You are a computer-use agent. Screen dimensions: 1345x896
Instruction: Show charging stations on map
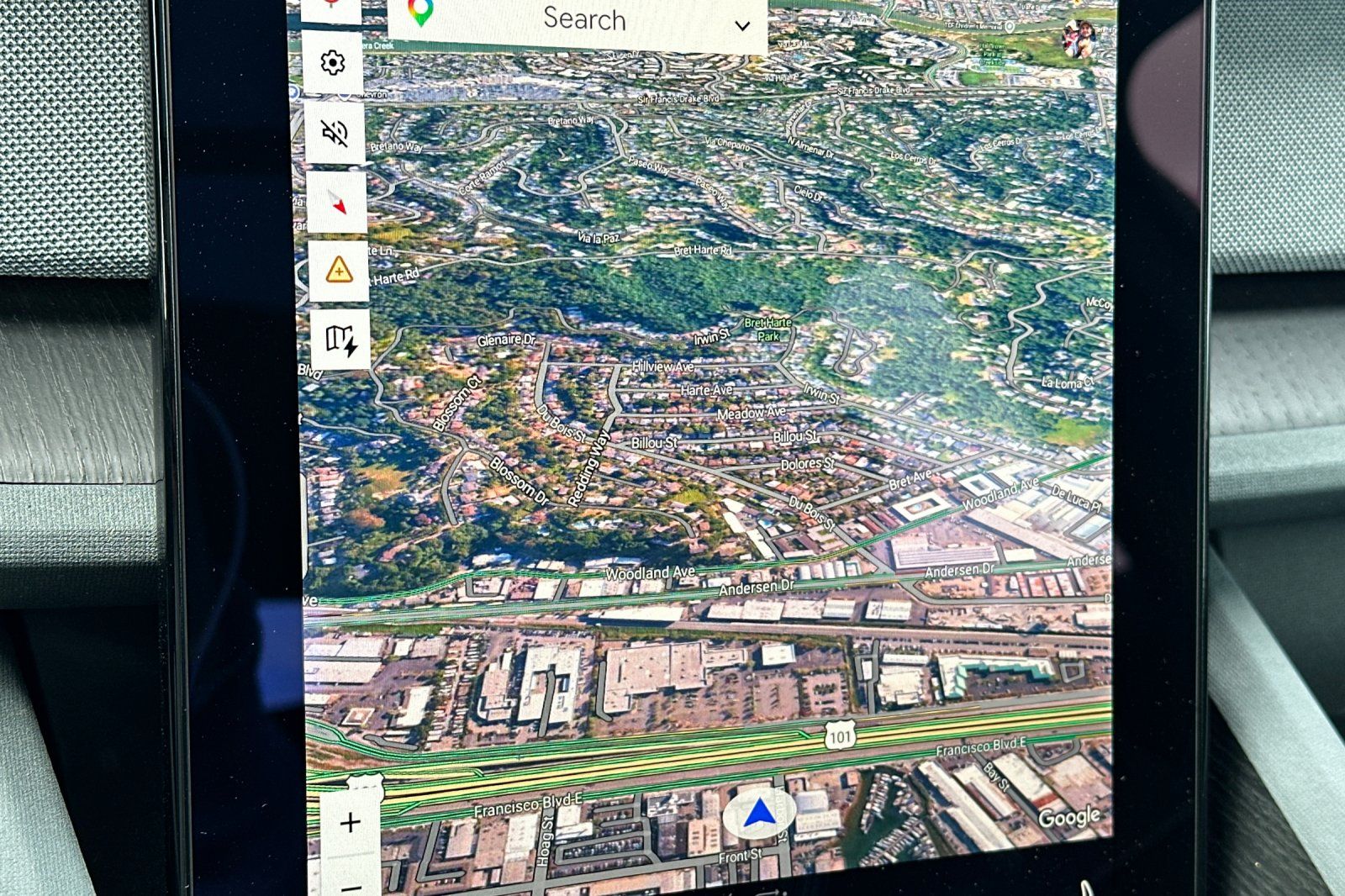coord(340,340)
